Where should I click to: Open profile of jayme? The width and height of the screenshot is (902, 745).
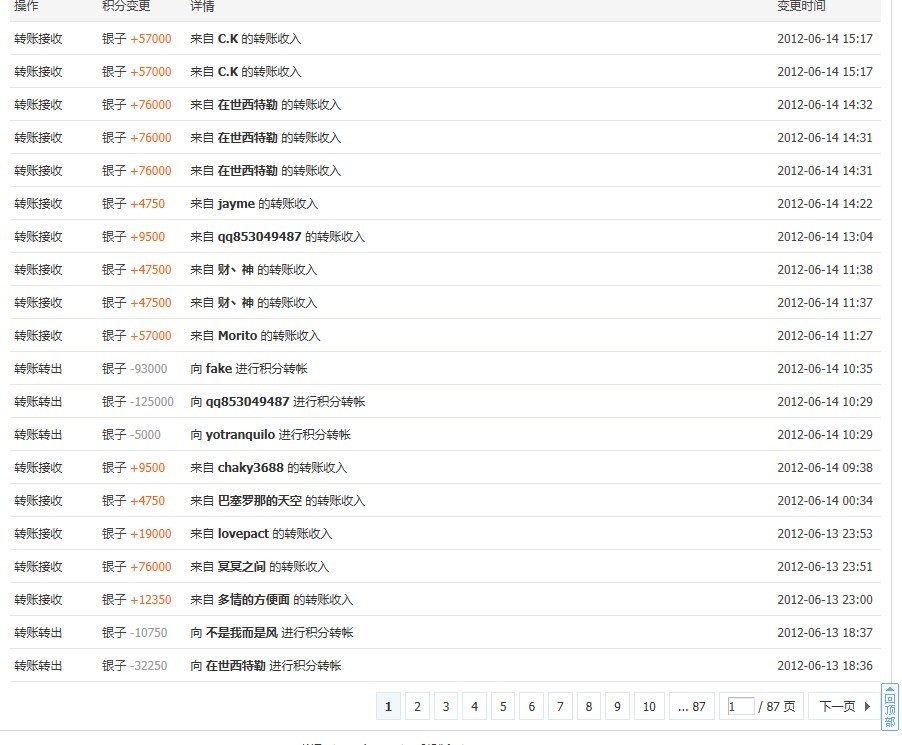tap(236, 204)
